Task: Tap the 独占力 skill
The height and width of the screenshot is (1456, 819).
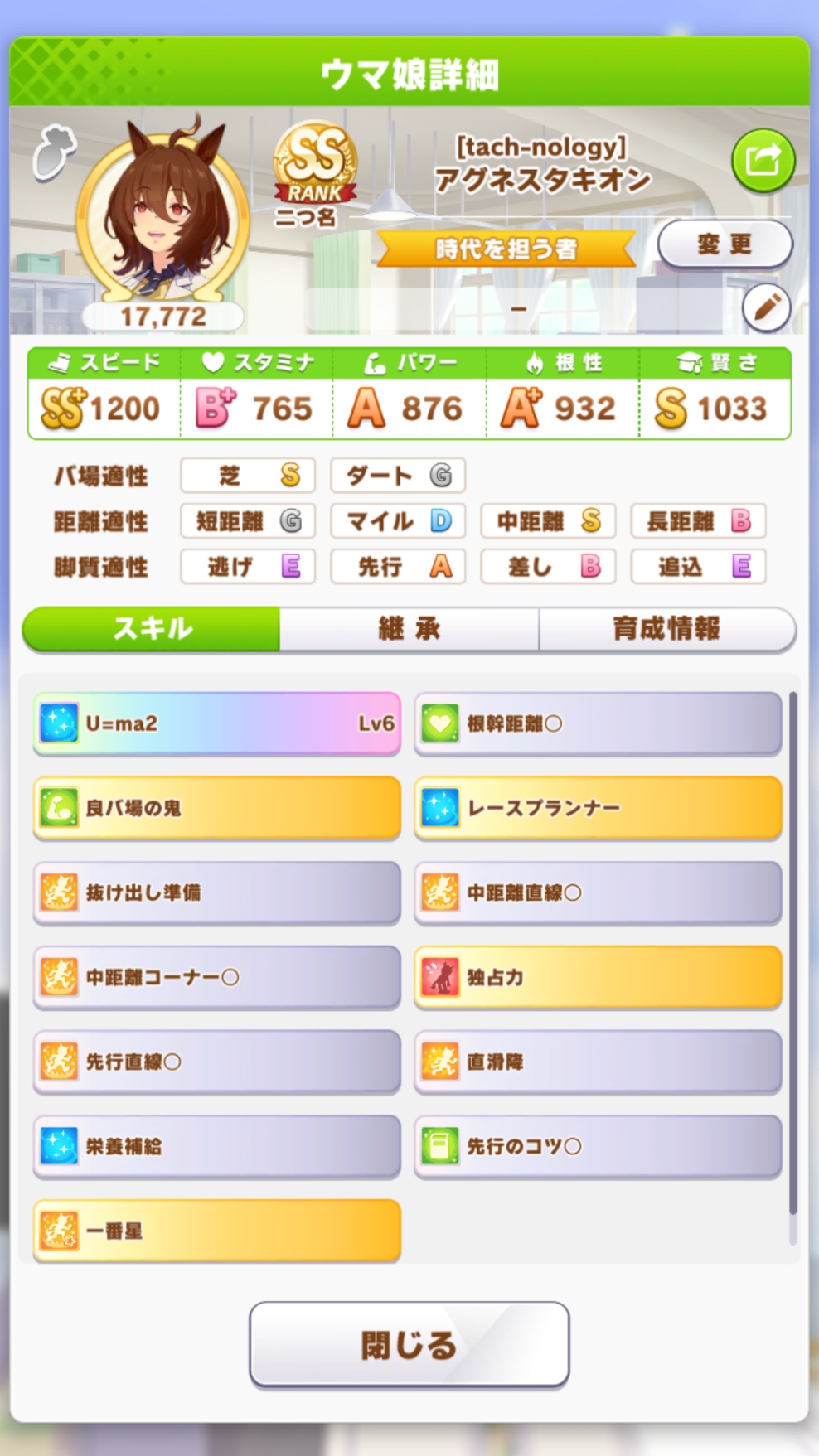Action: point(598,977)
